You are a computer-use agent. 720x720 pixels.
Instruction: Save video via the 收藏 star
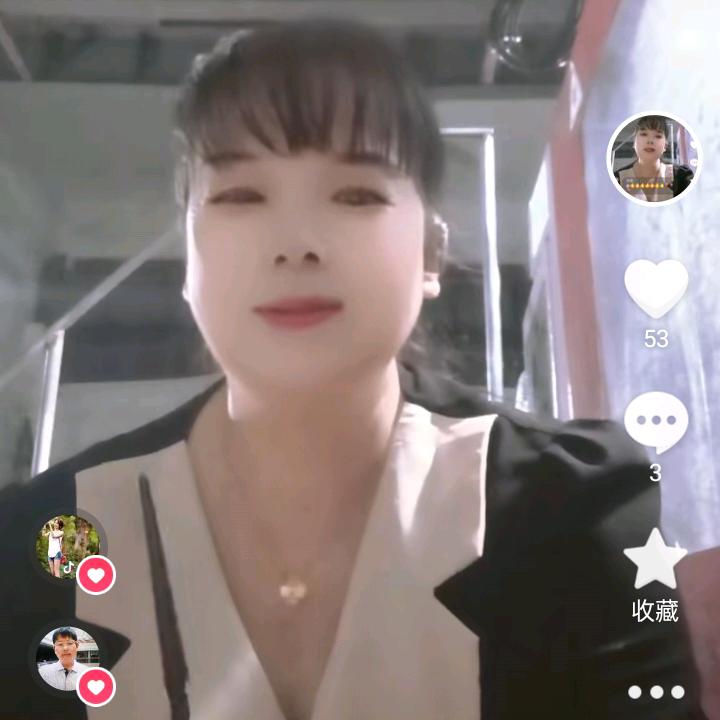click(656, 561)
